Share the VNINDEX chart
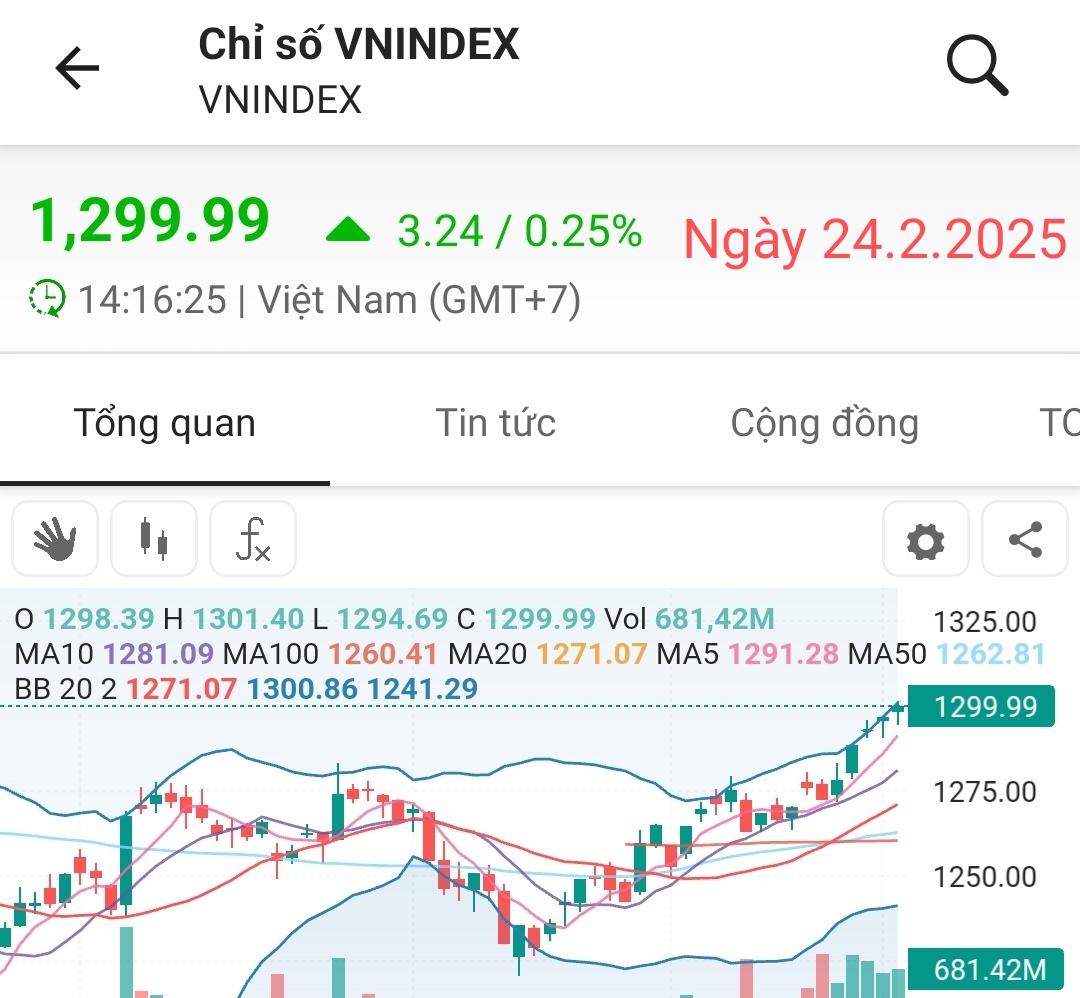The image size is (1080, 998). pos(1025,541)
